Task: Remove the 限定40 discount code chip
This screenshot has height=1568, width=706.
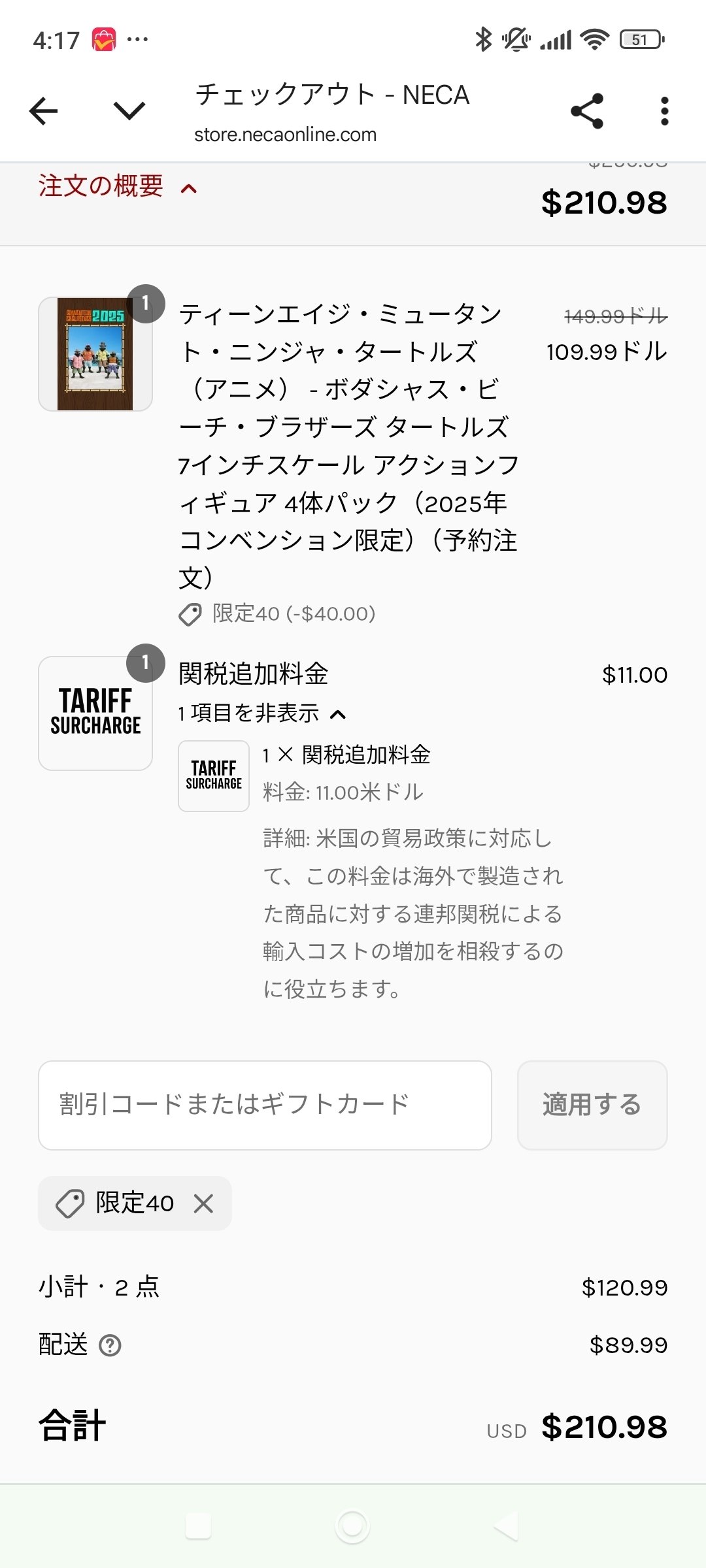Action: 203,1204
